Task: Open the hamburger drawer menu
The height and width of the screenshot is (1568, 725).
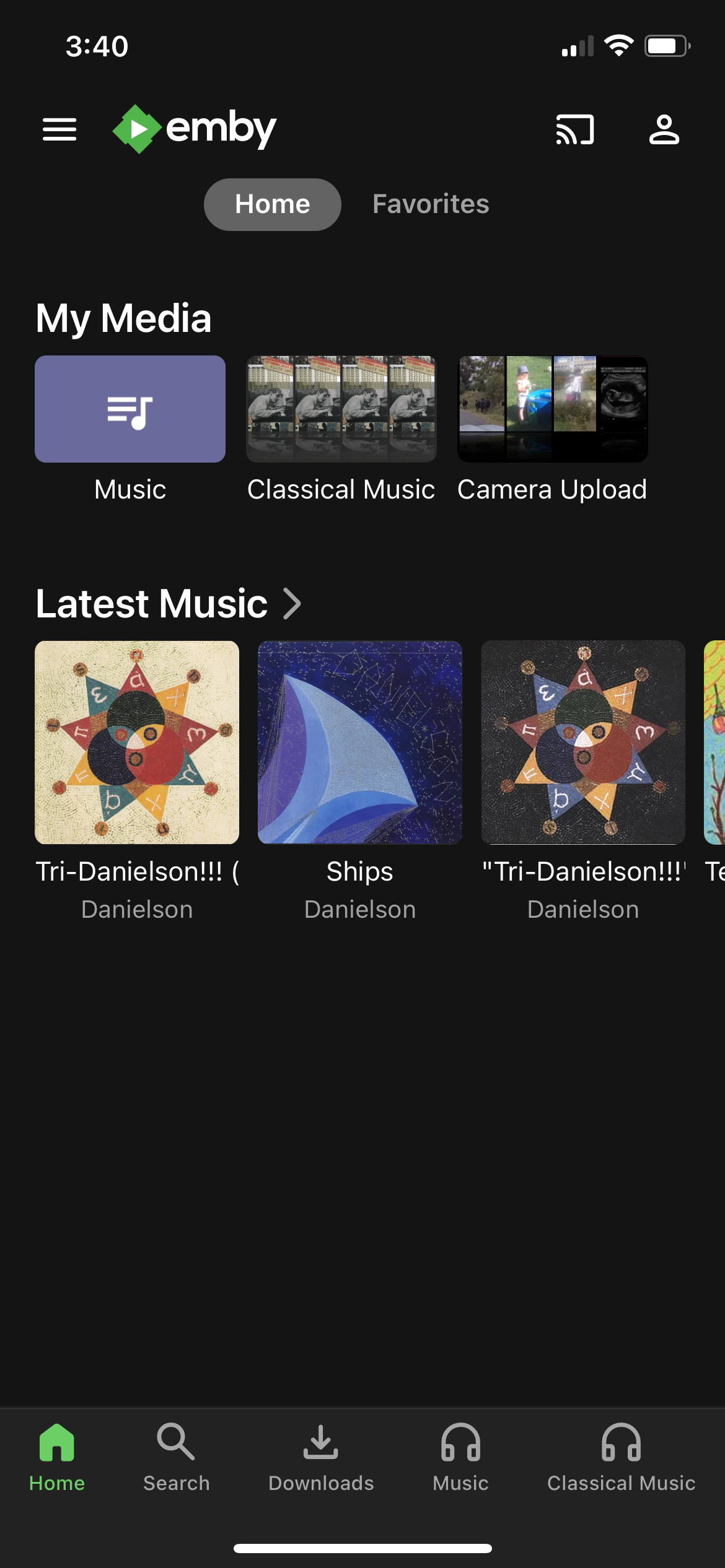Action: click(x=59, y=129)
